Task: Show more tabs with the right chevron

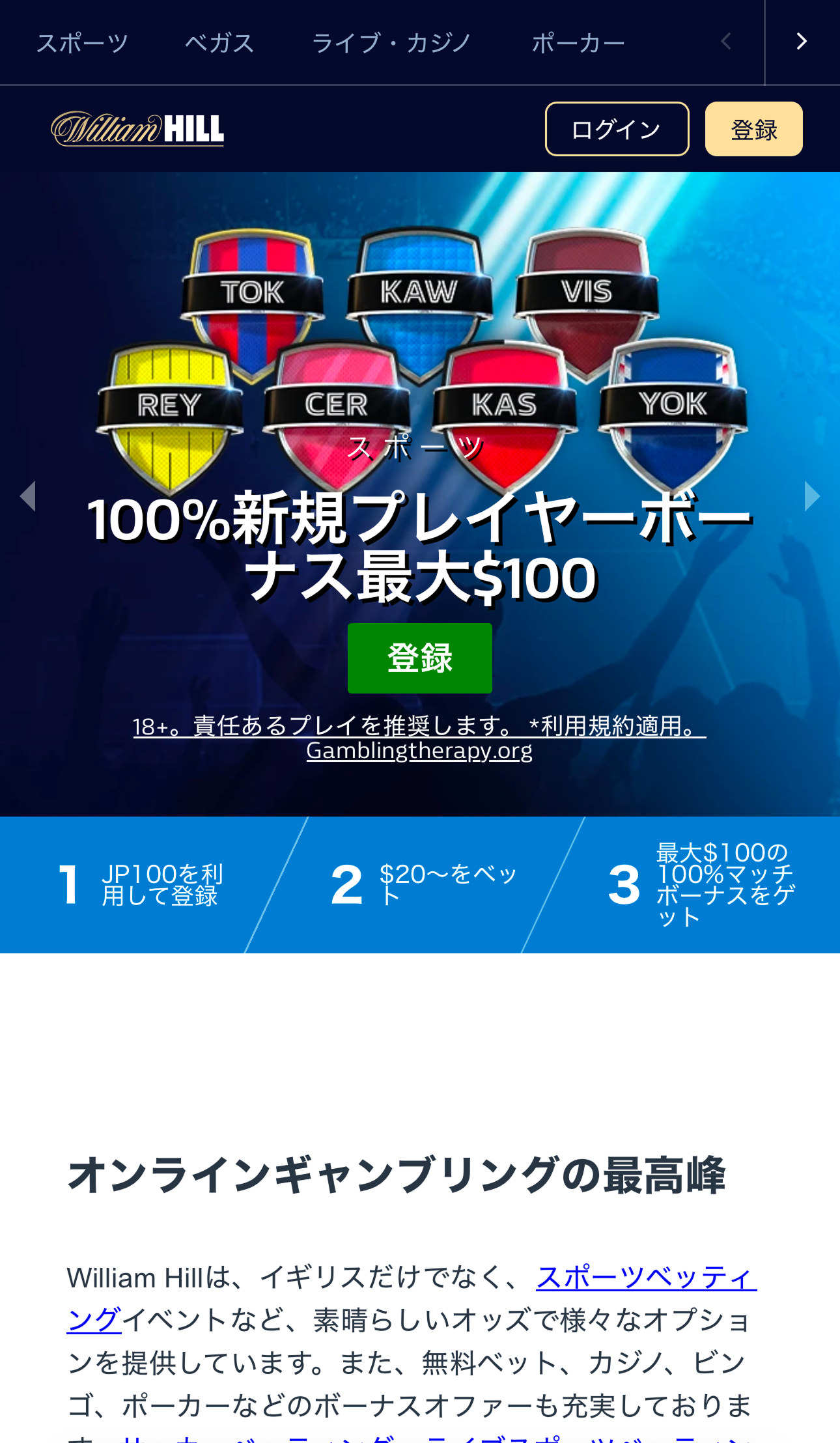Action: tap(802, 42)
